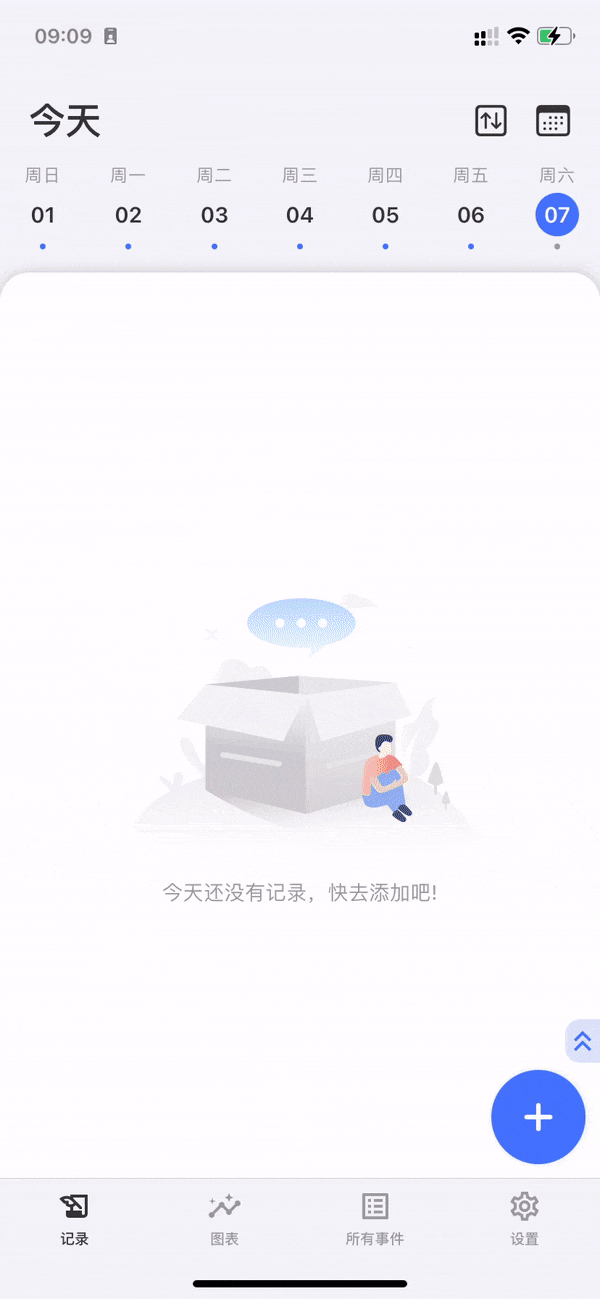Select Friday 06 in week strip
Image resolution: width=600 pixels, height=1299 pixels.
[x=471, y=214]
